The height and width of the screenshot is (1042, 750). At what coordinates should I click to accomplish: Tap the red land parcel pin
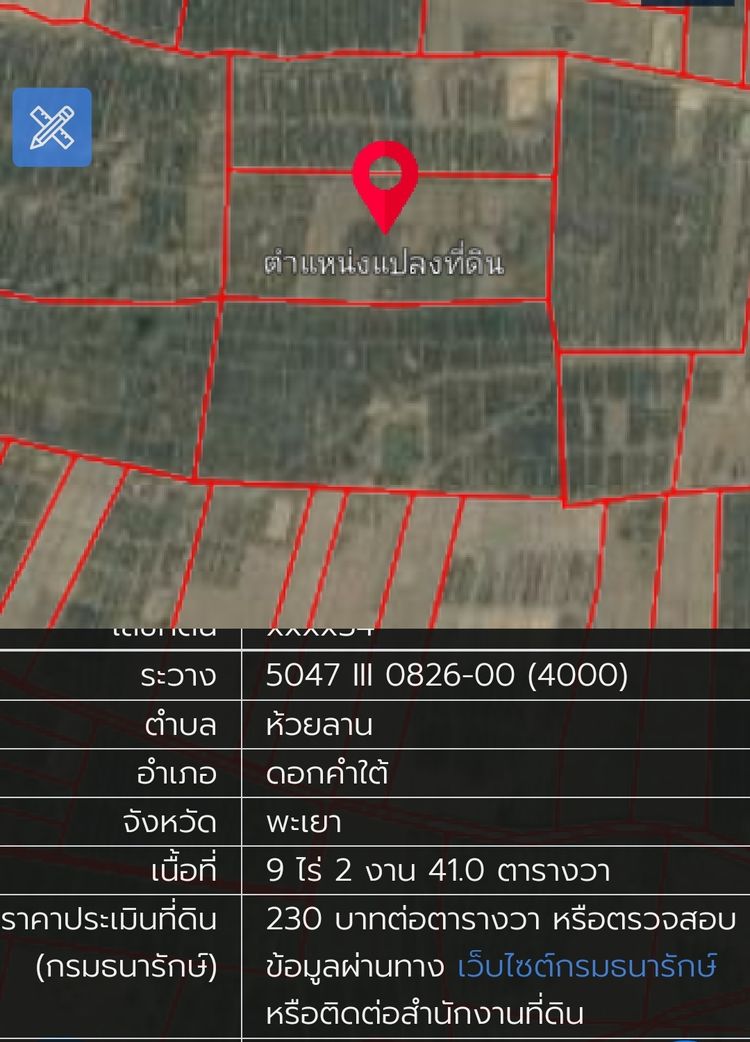(x=385, y=182)
